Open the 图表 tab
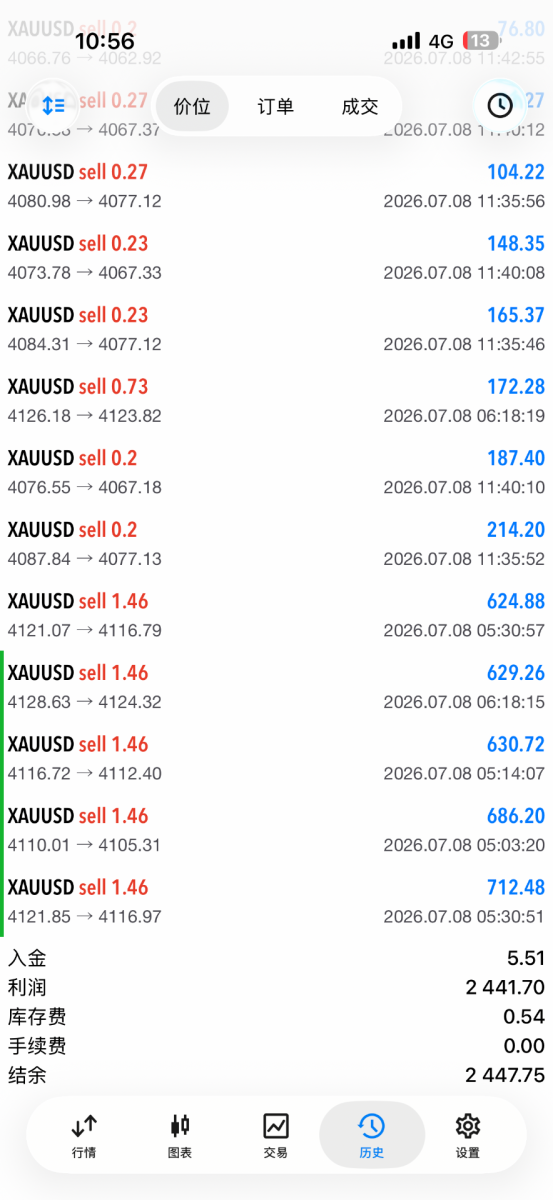 click(x=180, y=1136)
